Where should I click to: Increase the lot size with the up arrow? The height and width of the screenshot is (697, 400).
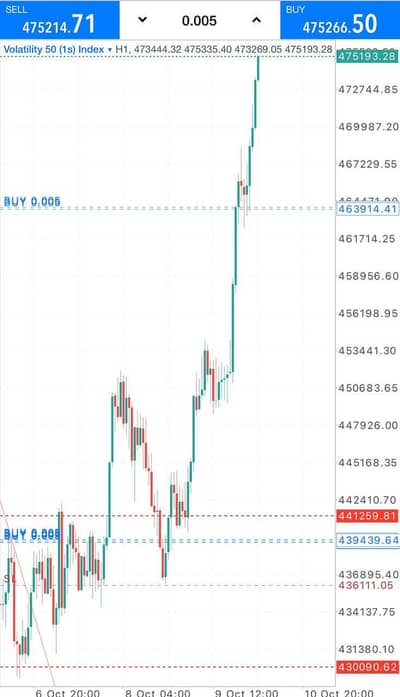coord(256,20)
